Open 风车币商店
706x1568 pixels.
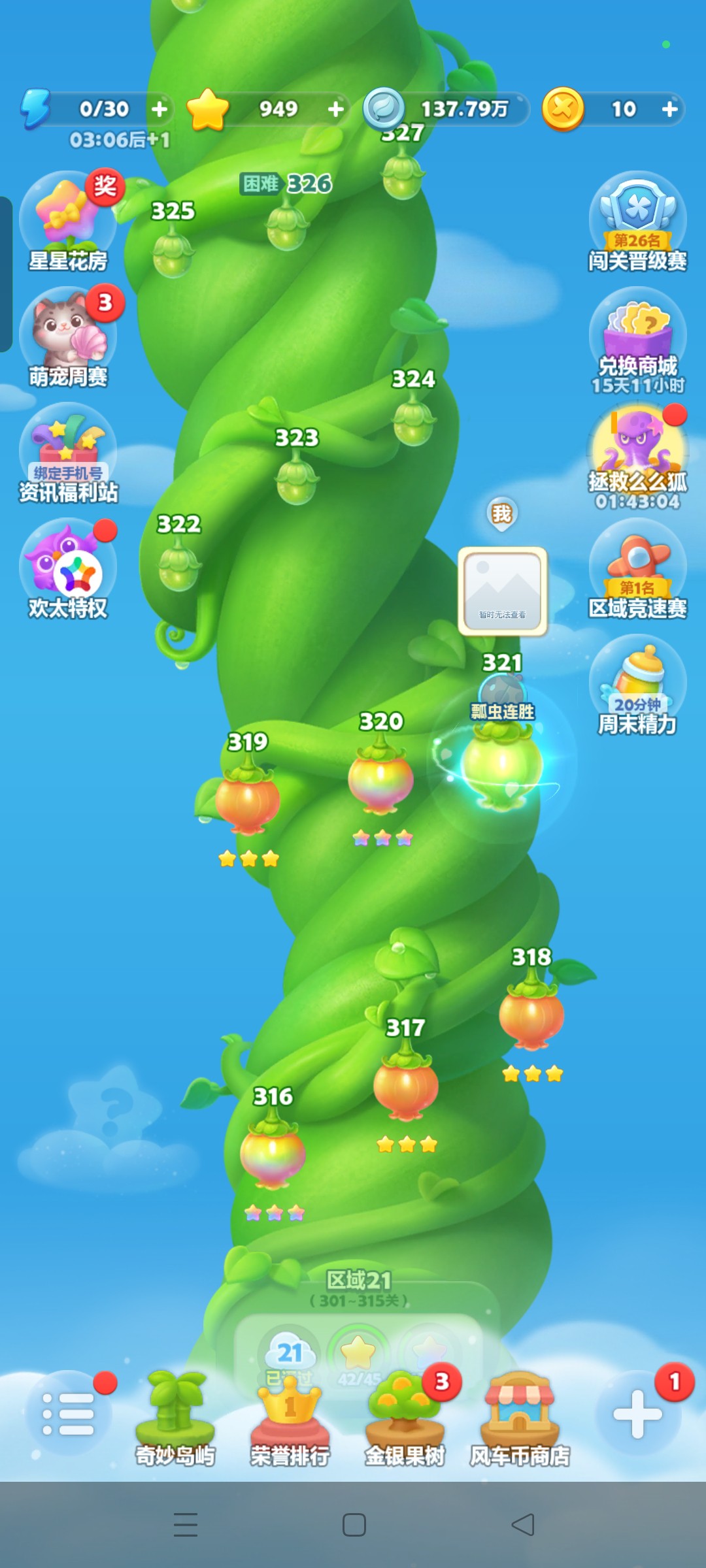520,1419
